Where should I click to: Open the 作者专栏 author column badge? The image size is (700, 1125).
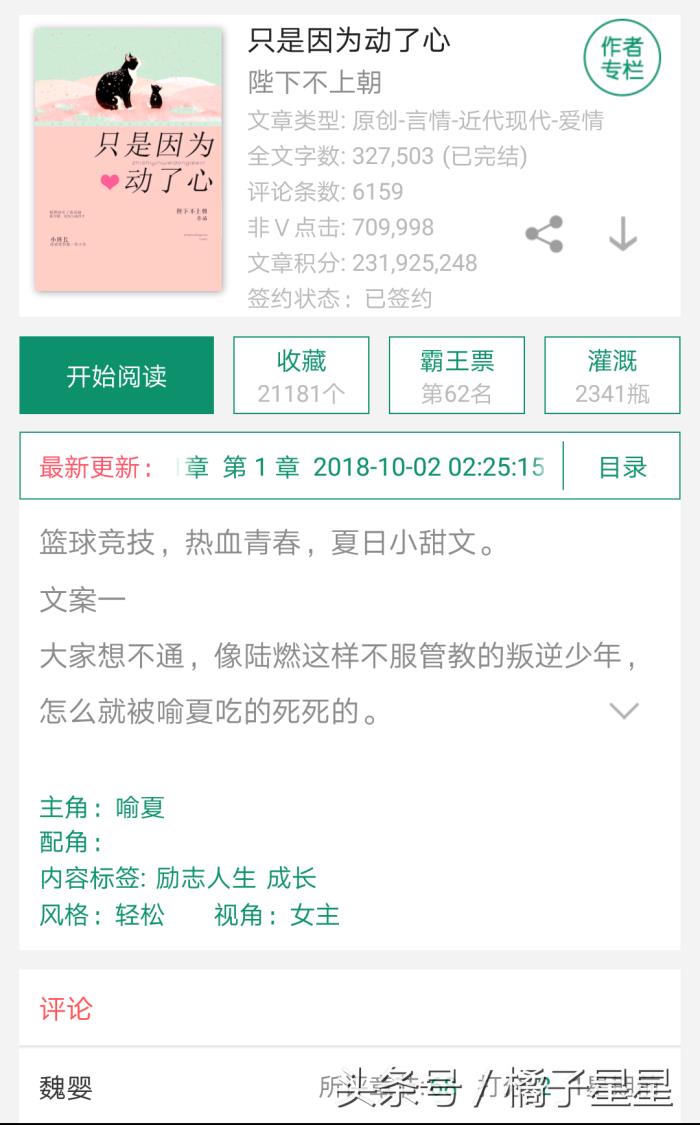622,58
